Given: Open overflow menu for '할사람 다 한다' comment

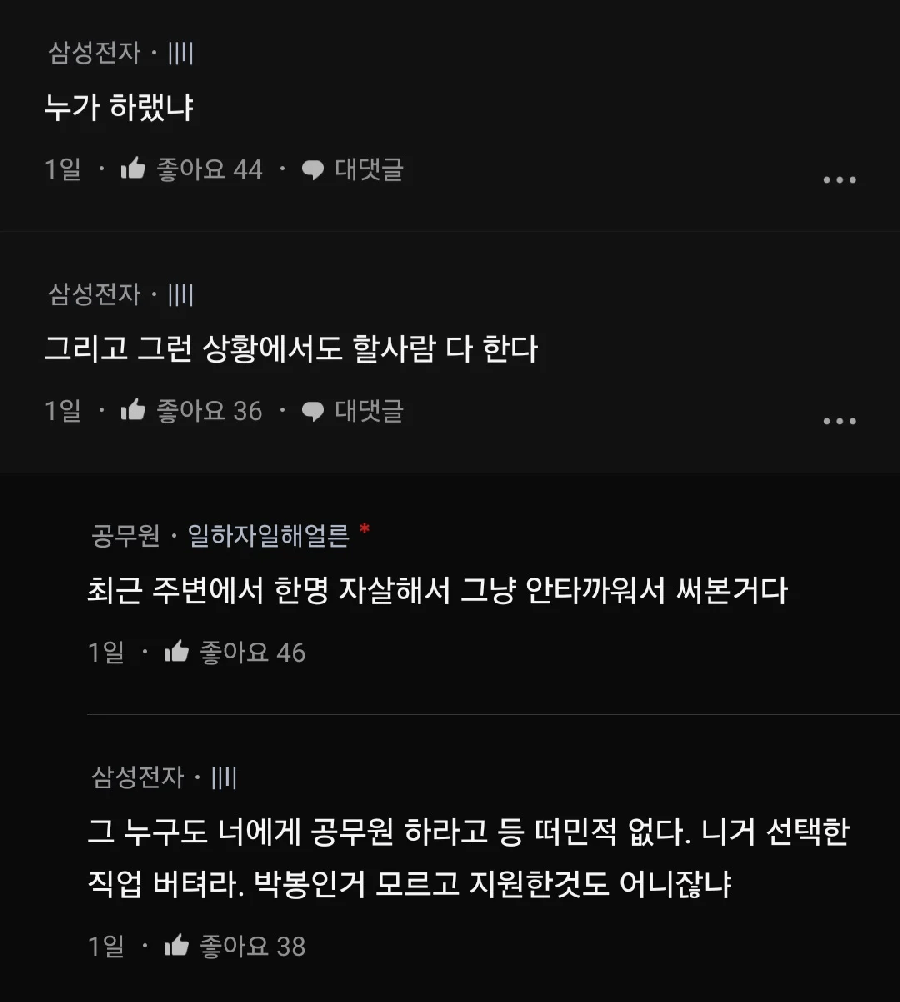Looking at the screenshot, I should tap(839, 422).
